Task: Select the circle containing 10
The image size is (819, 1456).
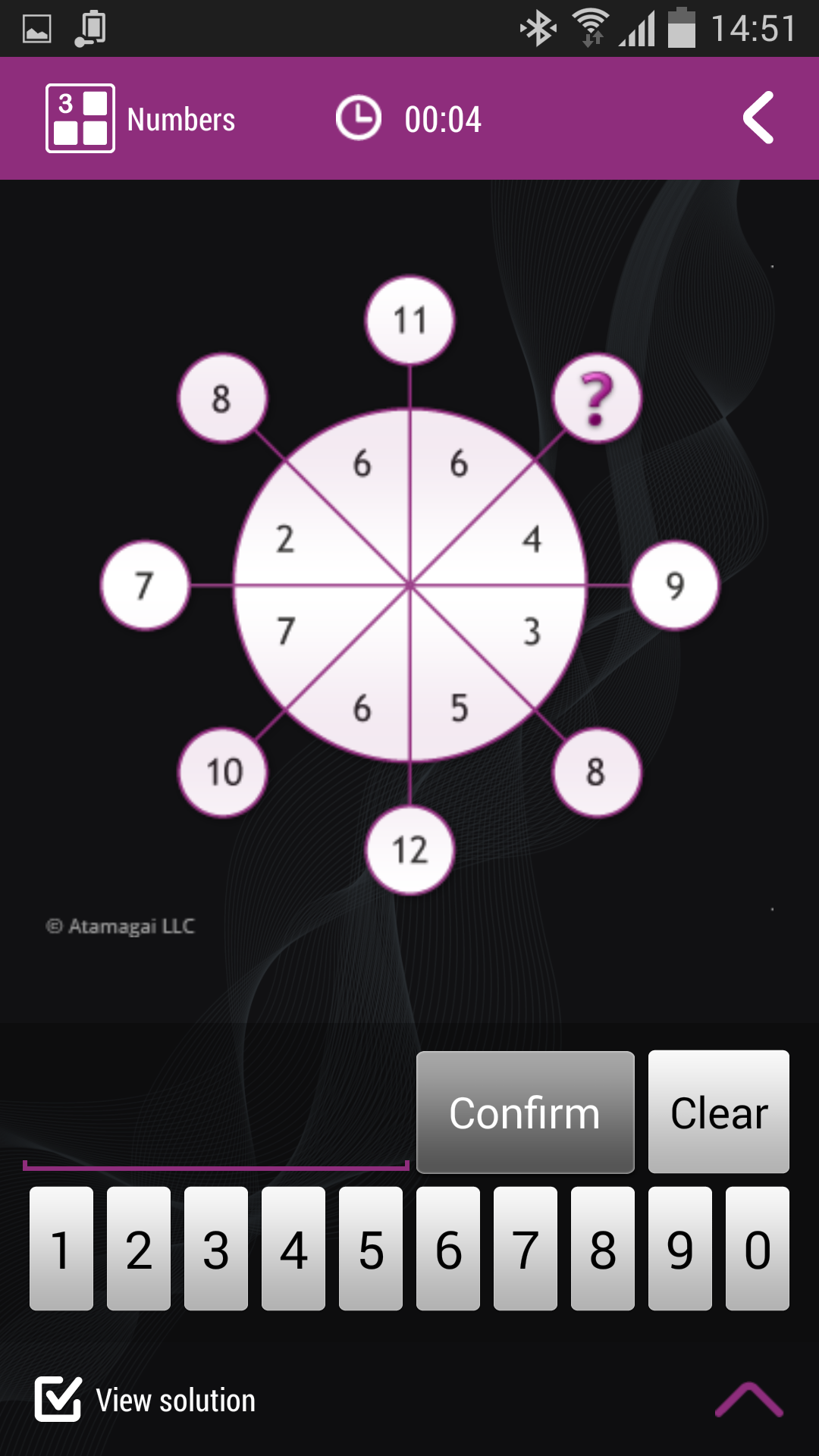Action: click(222, 772)
